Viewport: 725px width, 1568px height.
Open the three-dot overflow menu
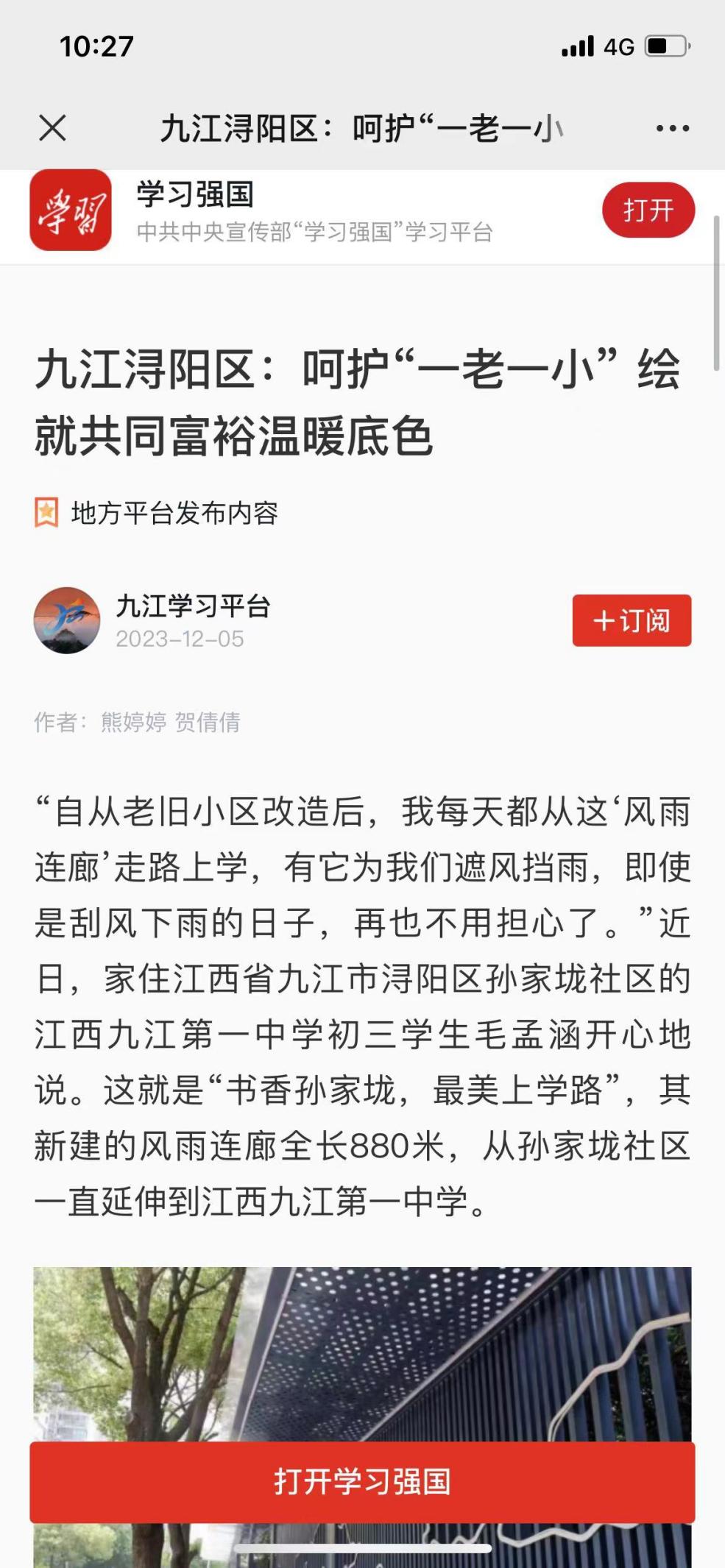672,128
